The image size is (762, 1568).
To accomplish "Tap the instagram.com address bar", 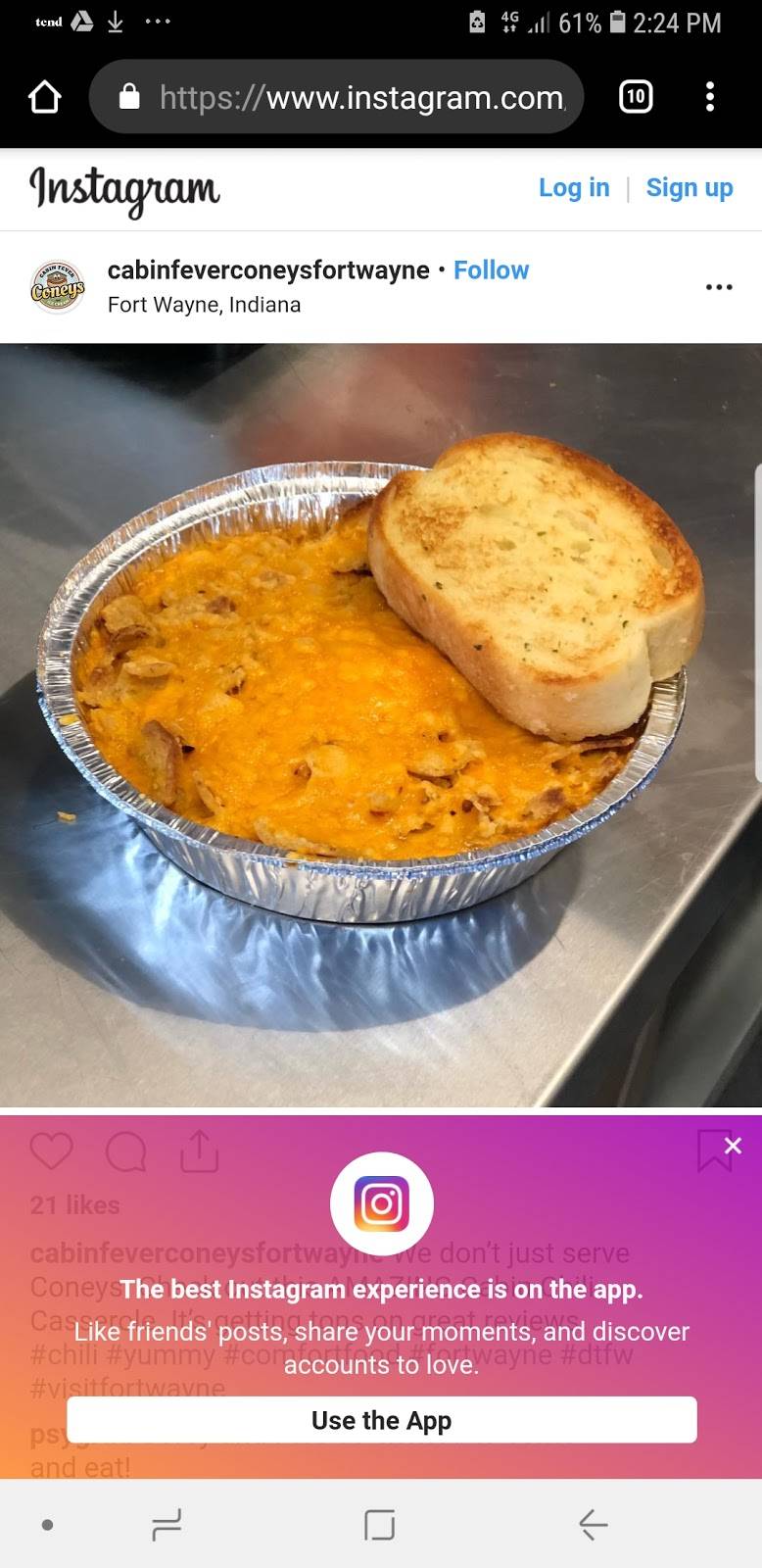I will 336,96.
